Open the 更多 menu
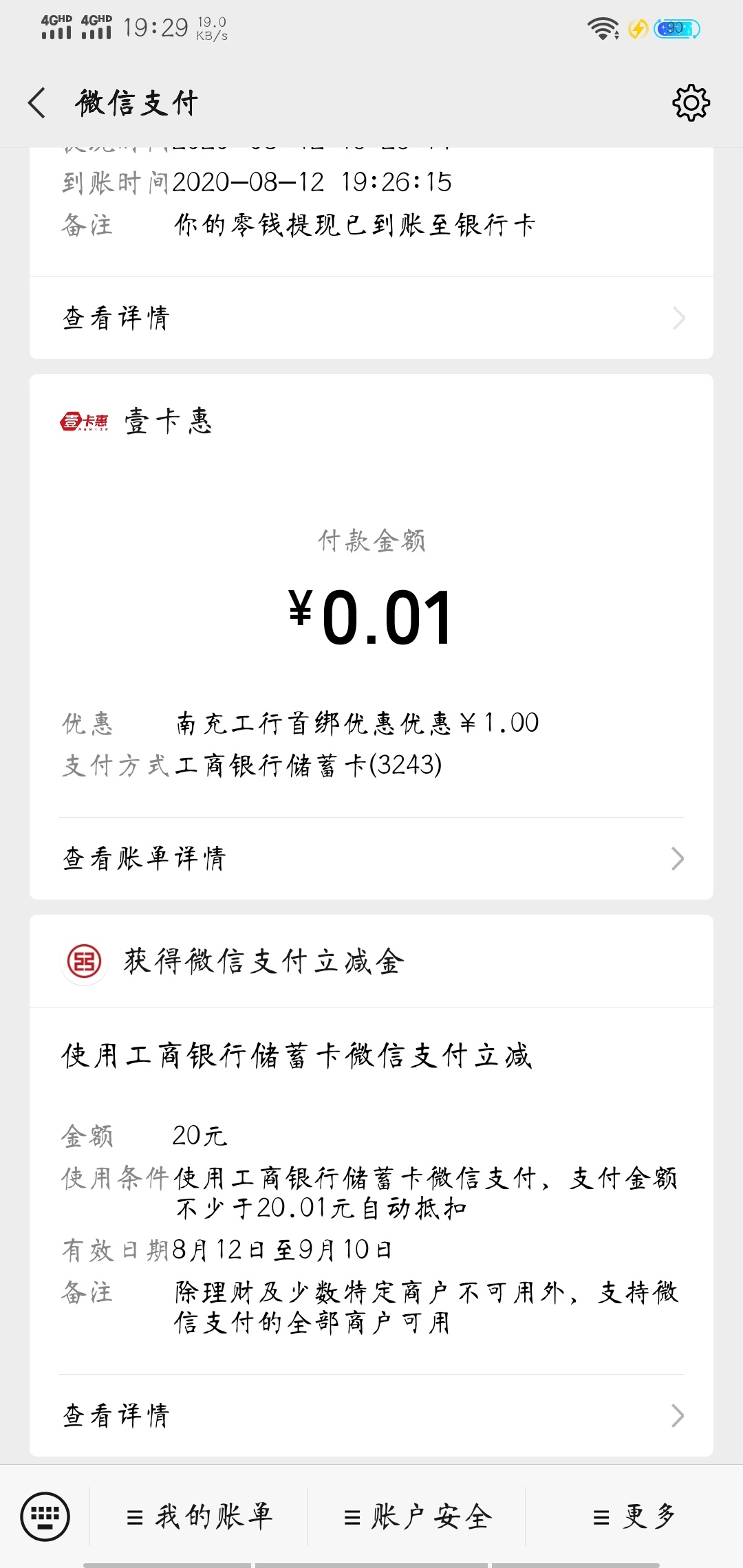This screenshot has width=743, height=1568. click(x=634, y=1516)
